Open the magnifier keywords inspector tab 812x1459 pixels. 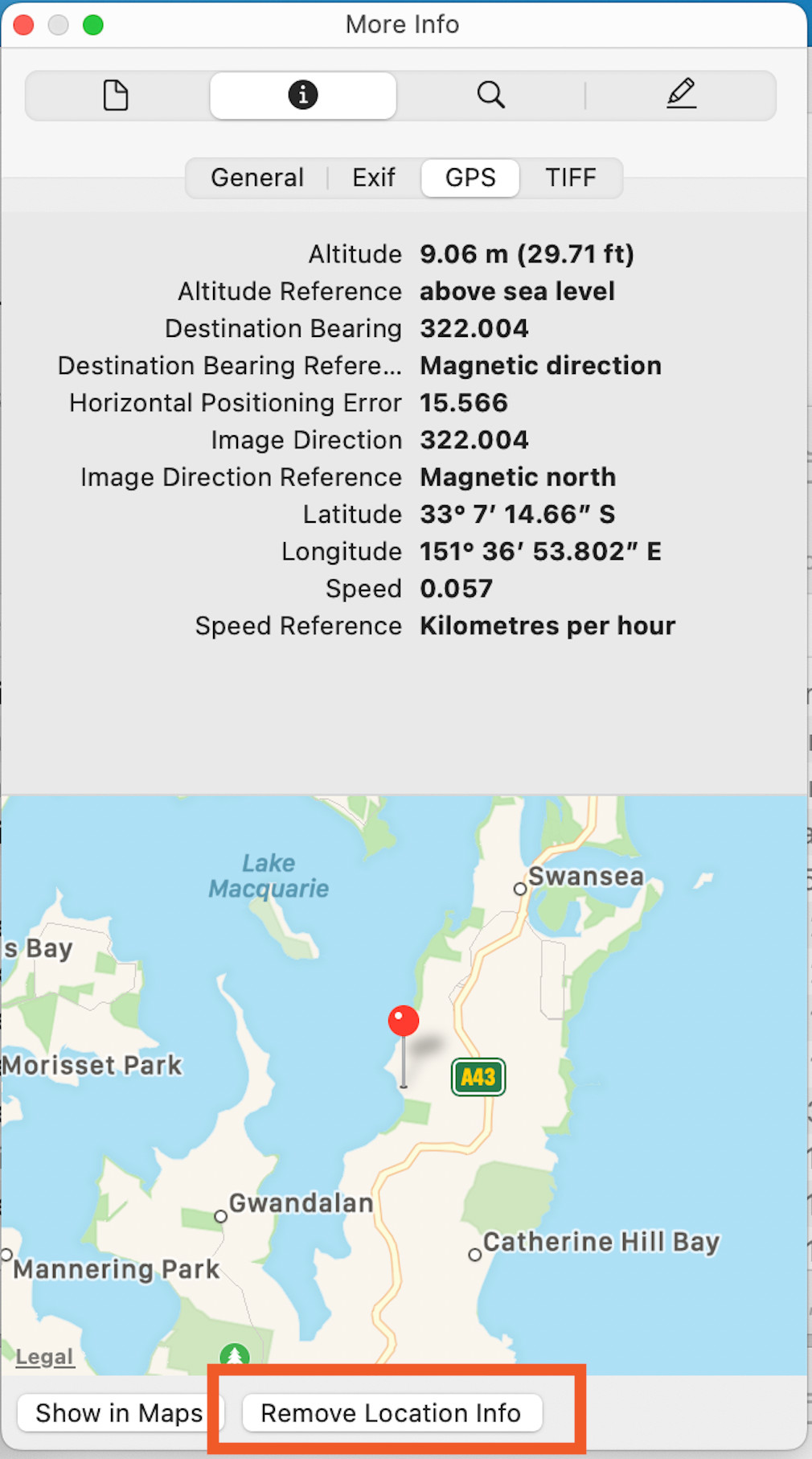(490, 96)
